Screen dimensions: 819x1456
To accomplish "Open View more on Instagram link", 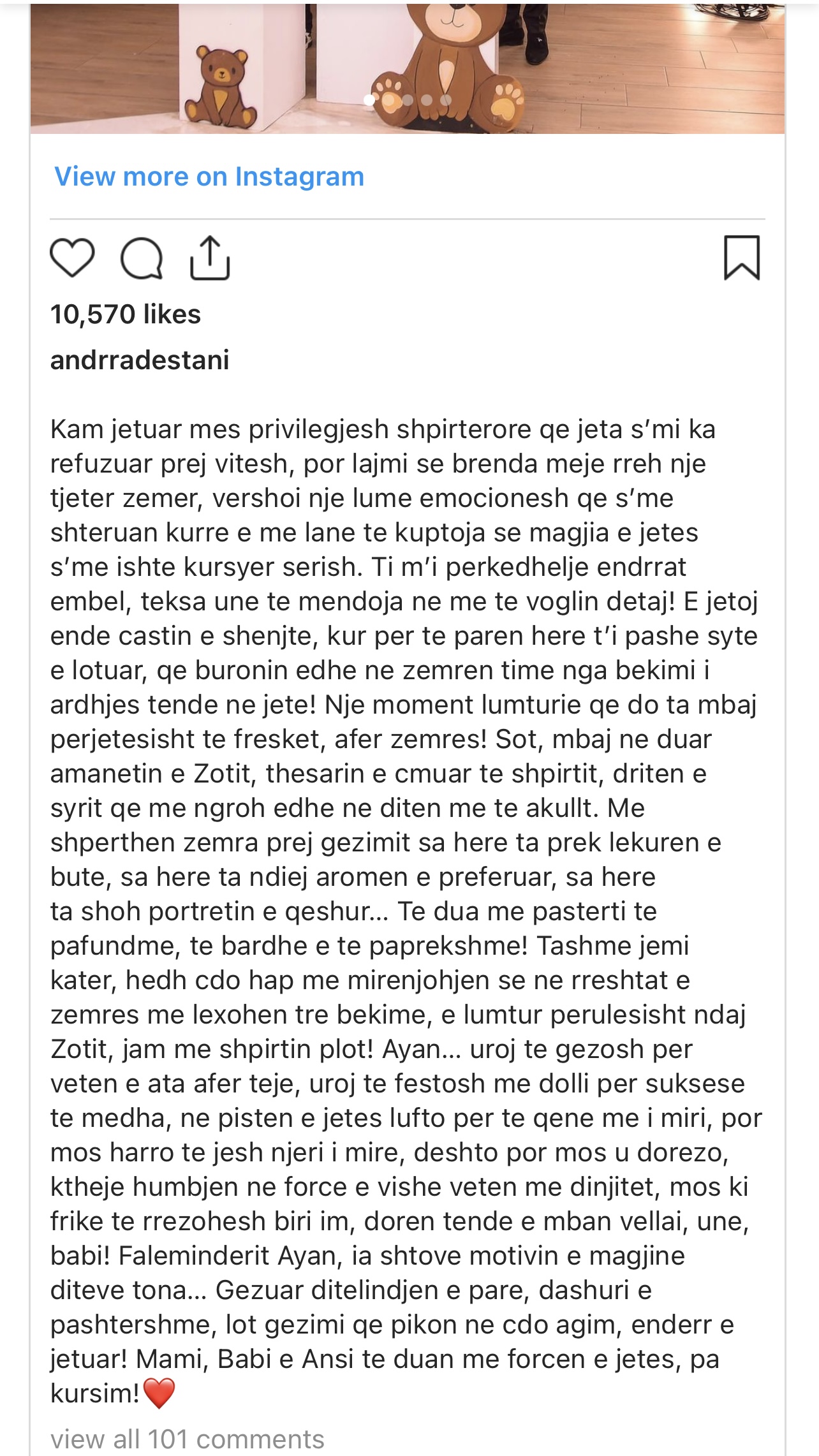I will (x=209, y=177).
